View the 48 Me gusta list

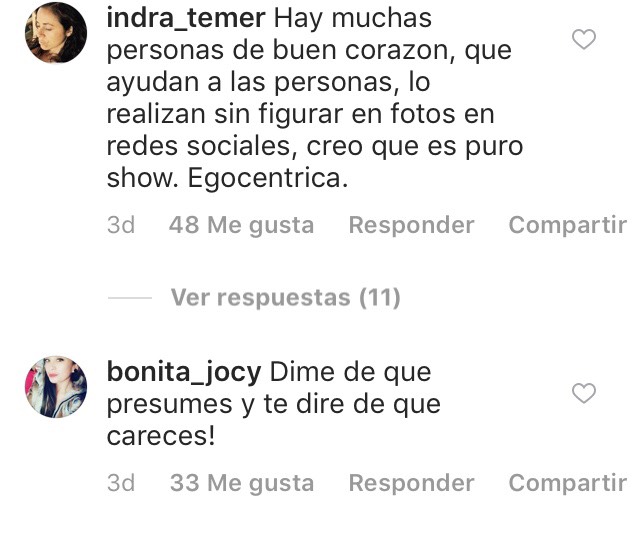point(241,225)
